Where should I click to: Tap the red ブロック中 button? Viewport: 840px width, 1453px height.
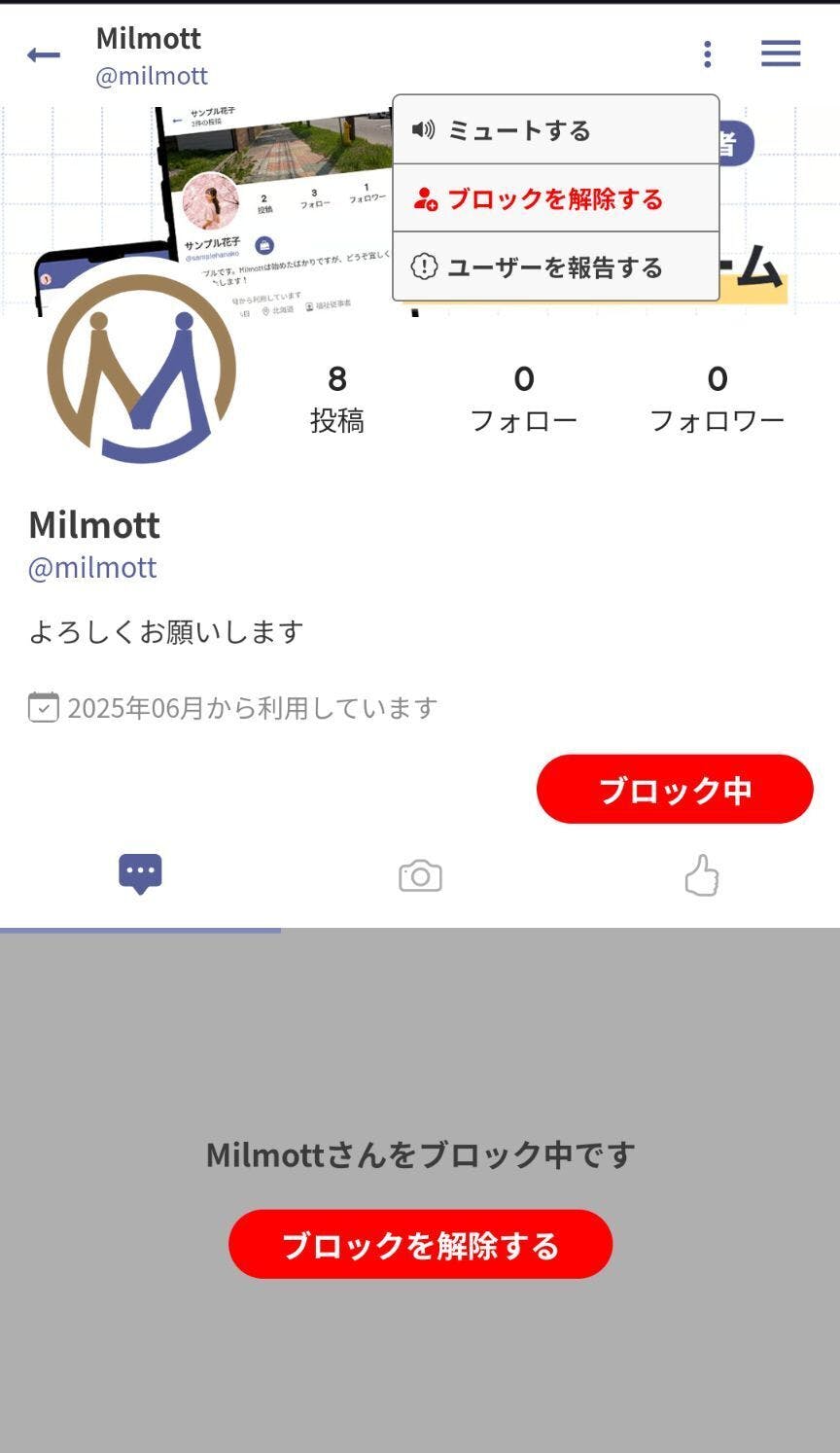(675, 790)
